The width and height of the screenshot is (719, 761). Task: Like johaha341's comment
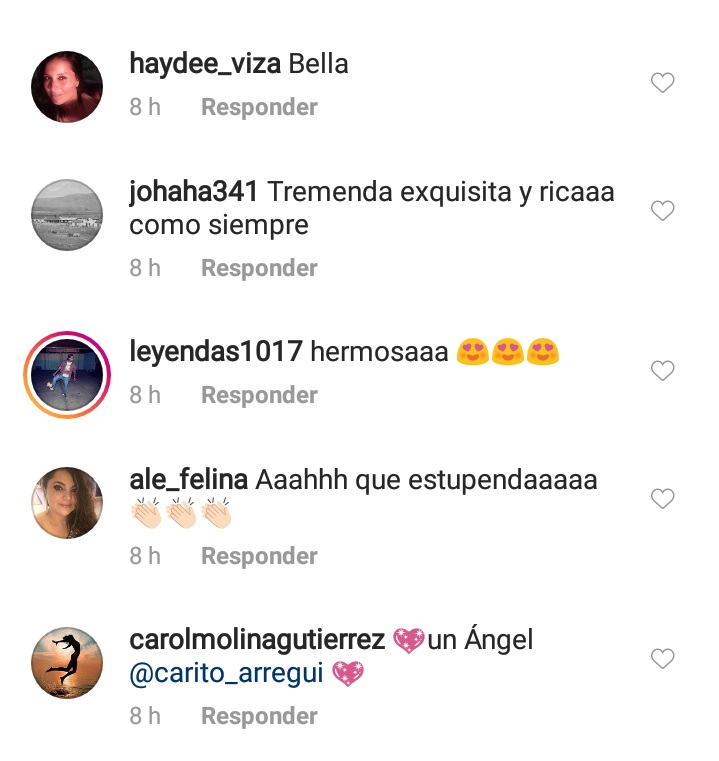pos(662,210)
